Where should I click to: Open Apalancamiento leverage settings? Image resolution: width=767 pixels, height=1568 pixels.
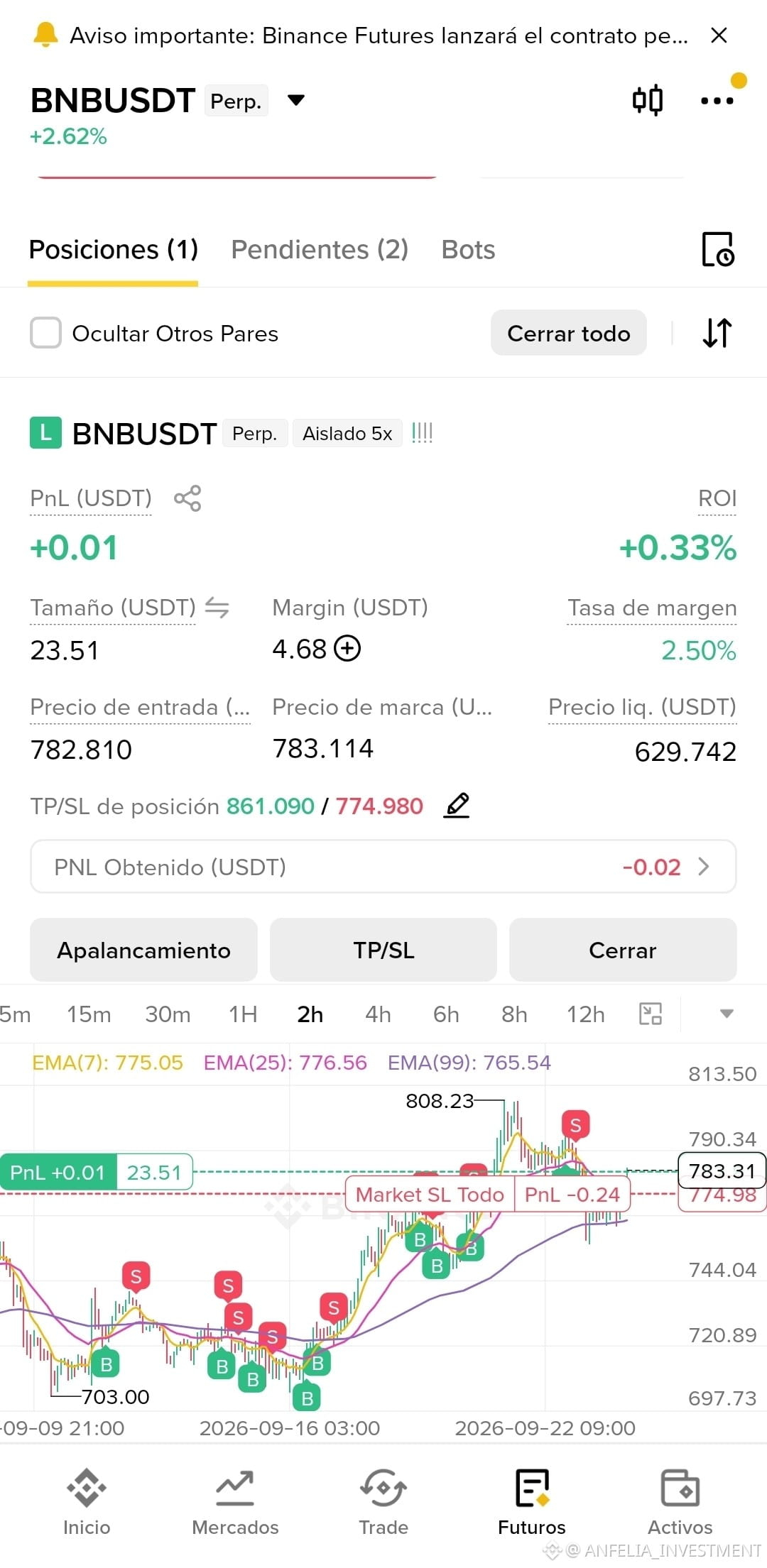point(143,950)
